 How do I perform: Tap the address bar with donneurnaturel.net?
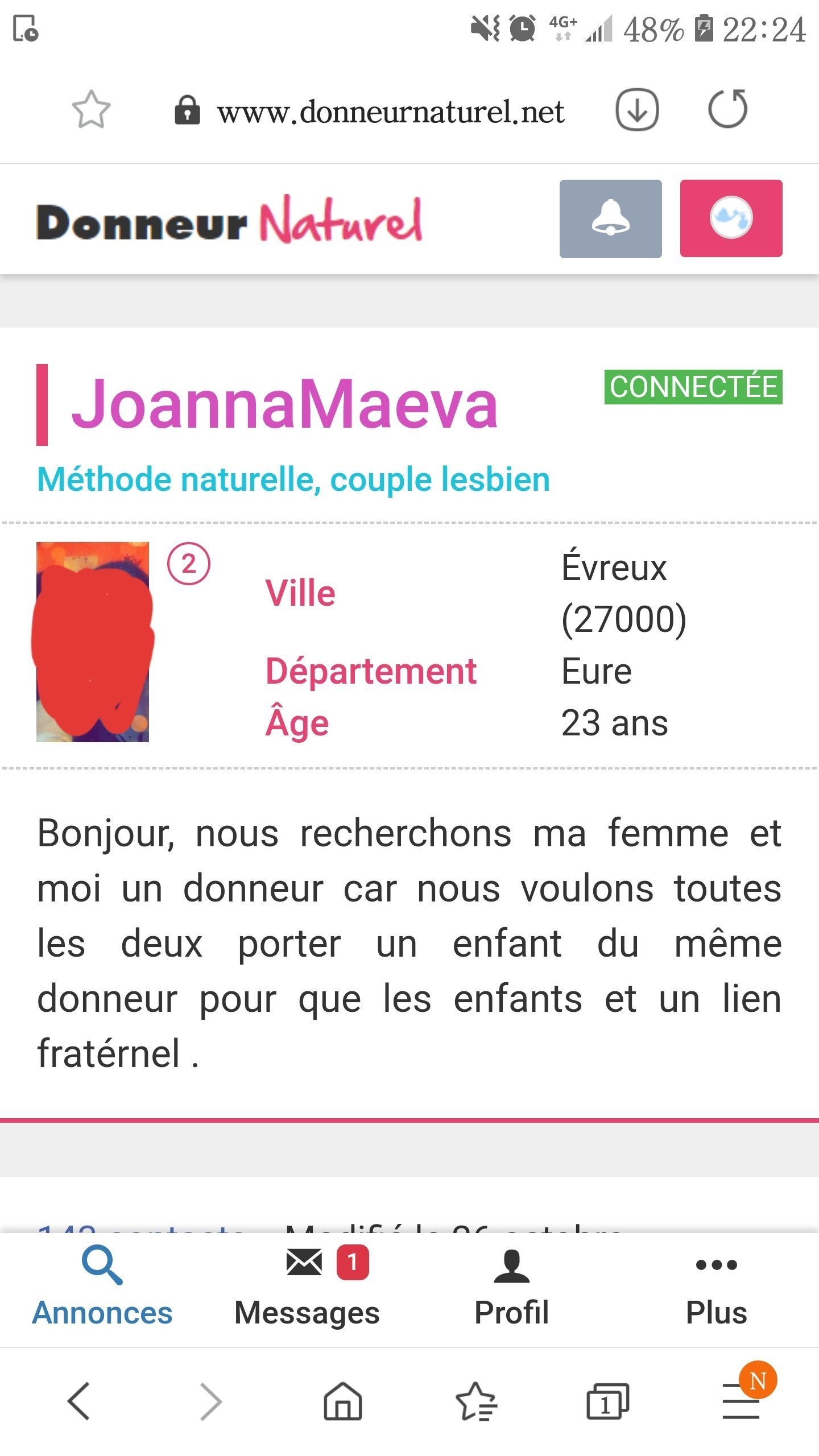370,111
